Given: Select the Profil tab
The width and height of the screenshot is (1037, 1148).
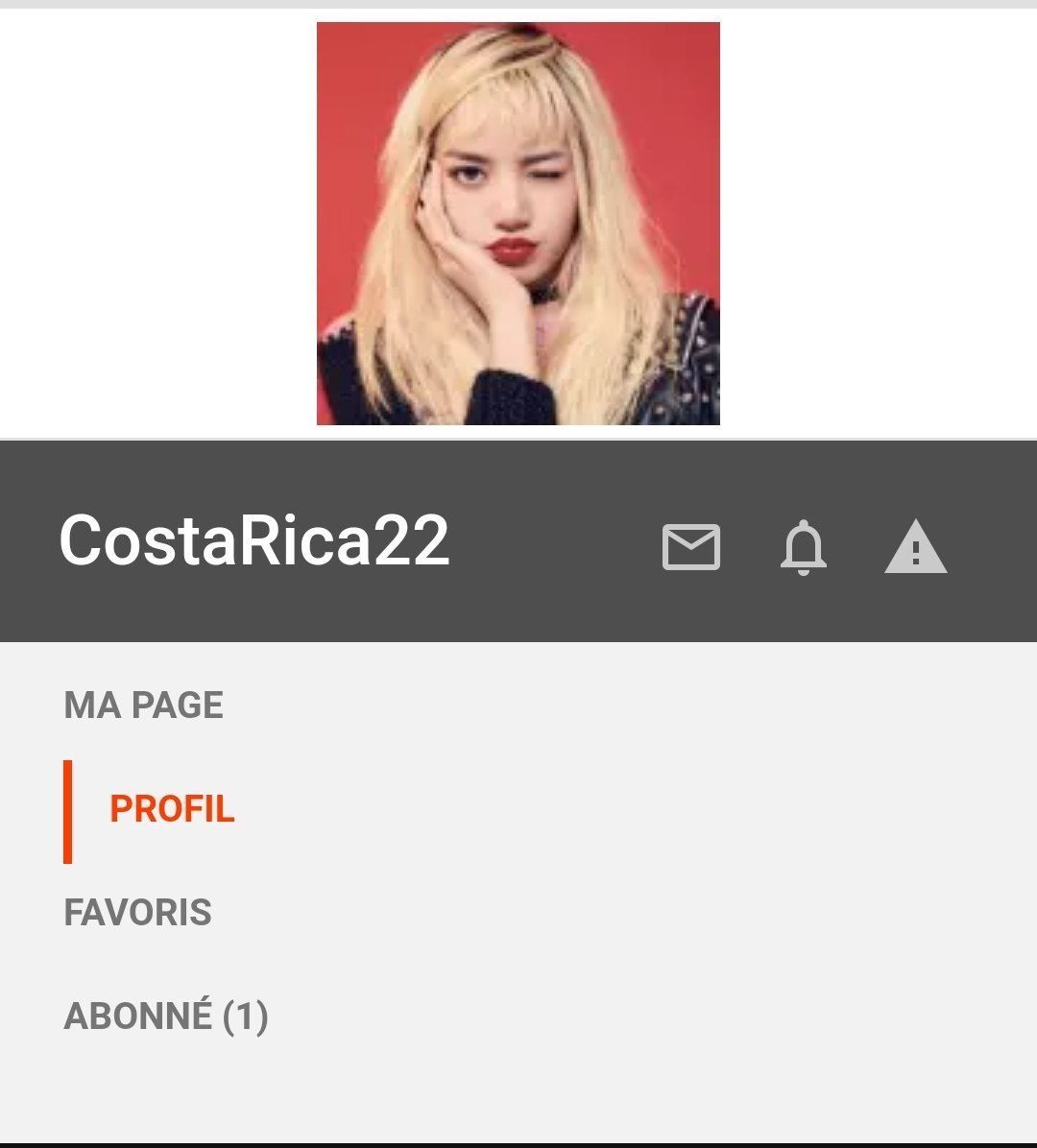Looking at the screenshot, I should [172, 809].
